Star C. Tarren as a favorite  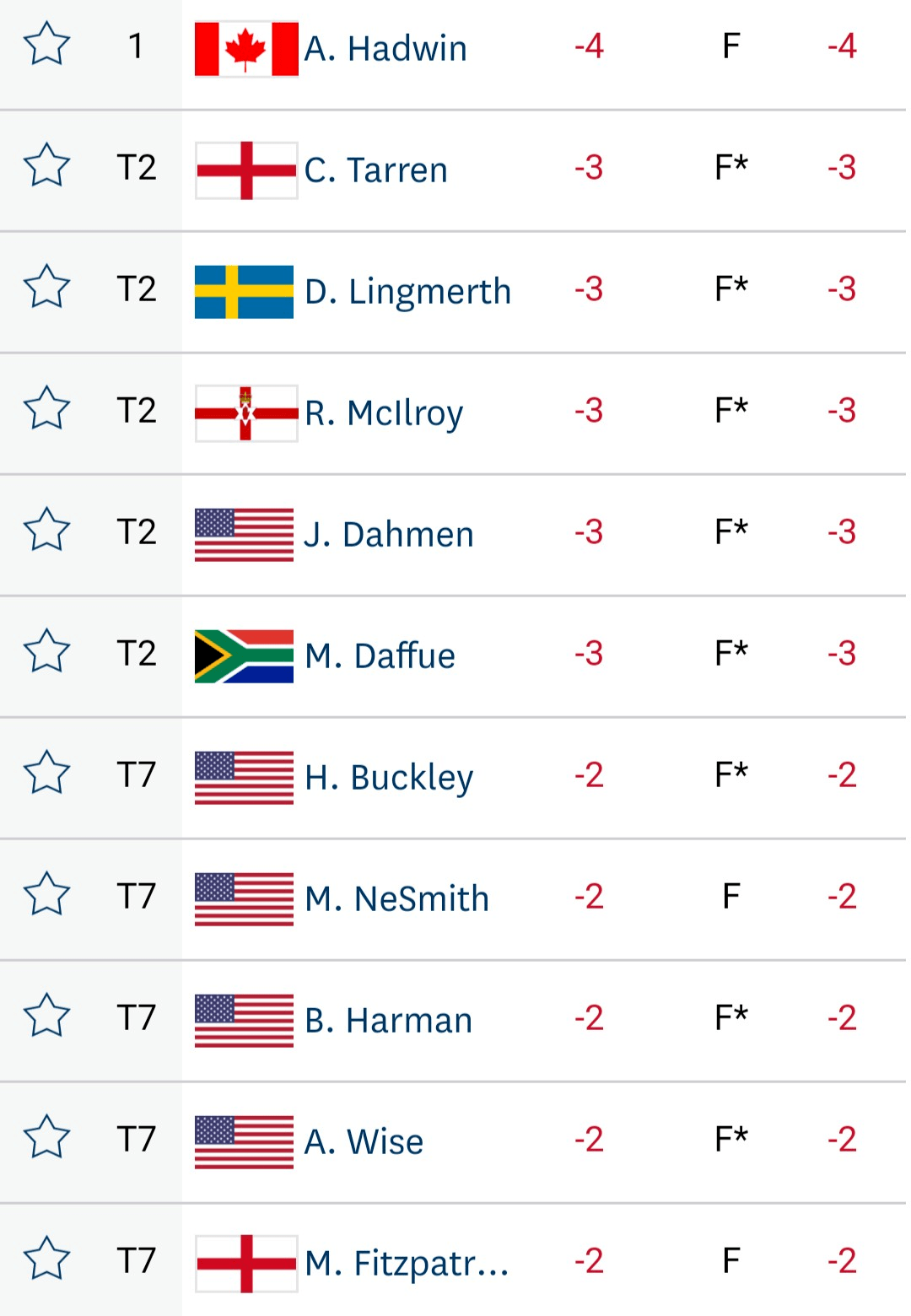pyautogui.click(x=46, y=166)
